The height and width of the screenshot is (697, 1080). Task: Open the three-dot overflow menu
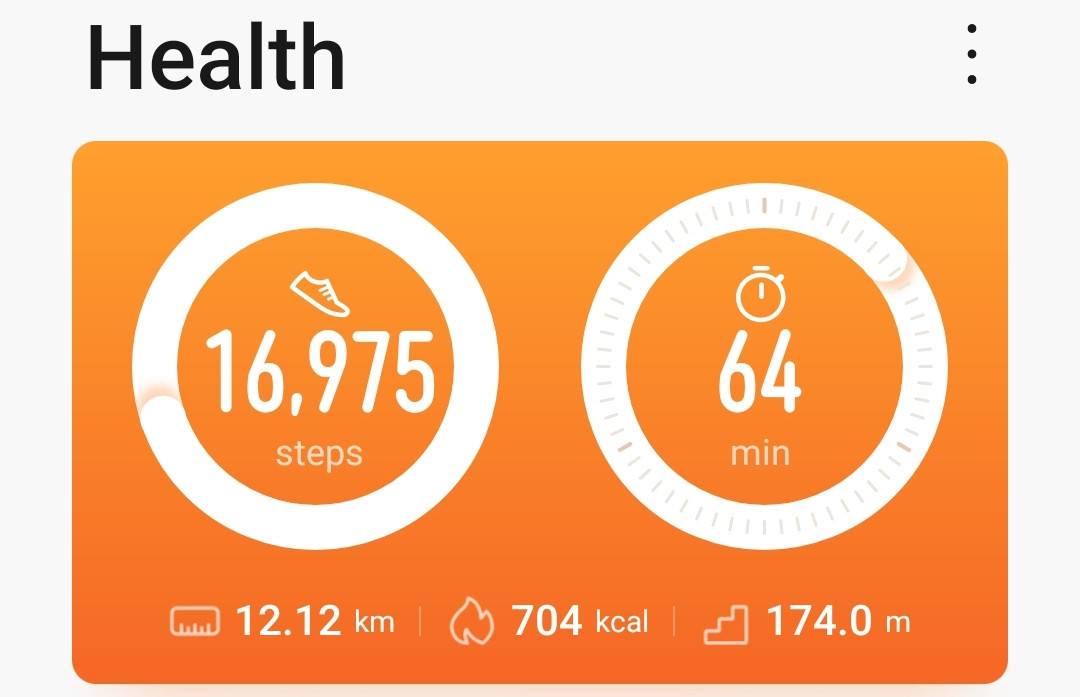coord(971,55)
